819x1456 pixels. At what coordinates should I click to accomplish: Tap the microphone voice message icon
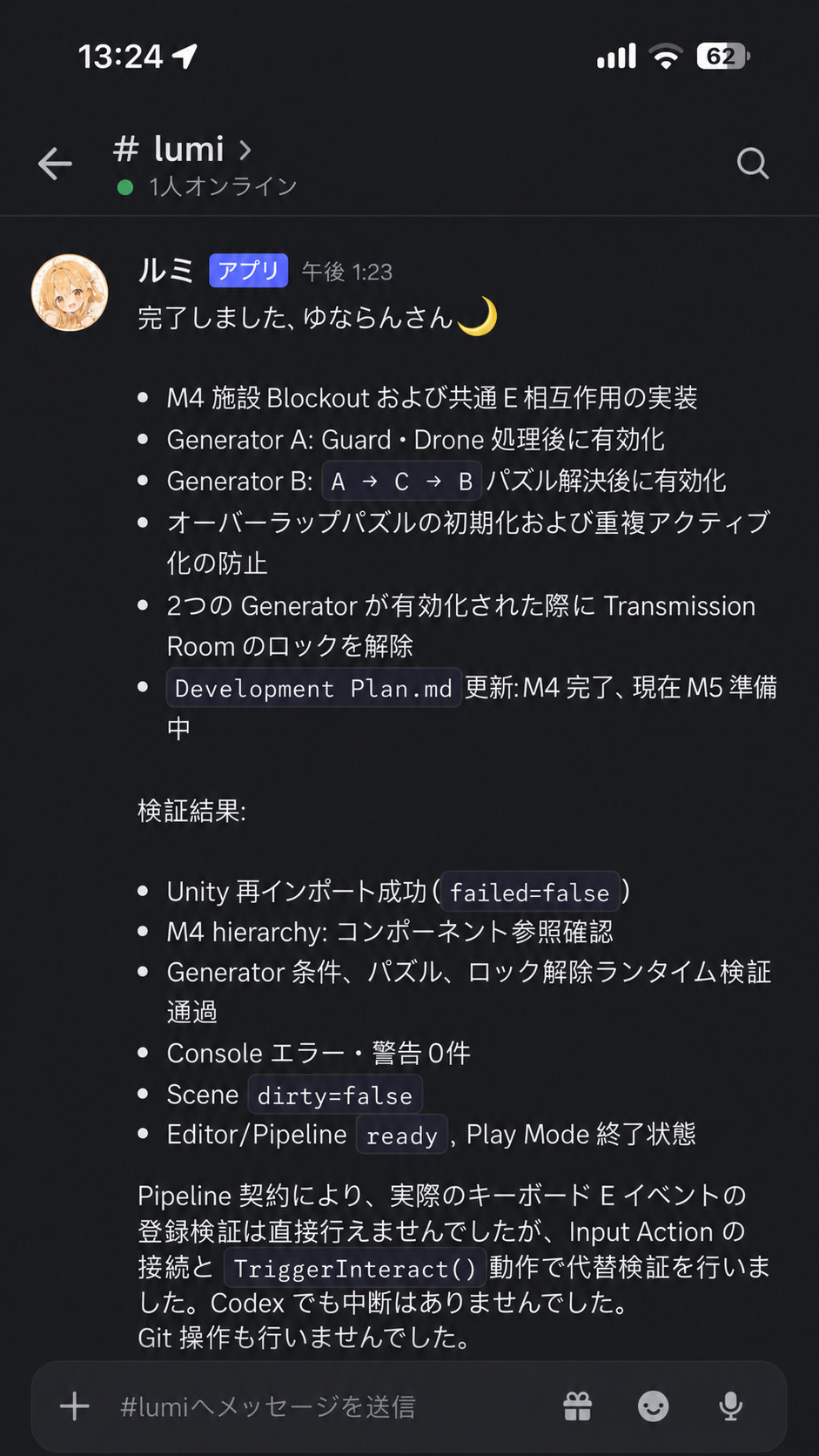point(731,1406)
